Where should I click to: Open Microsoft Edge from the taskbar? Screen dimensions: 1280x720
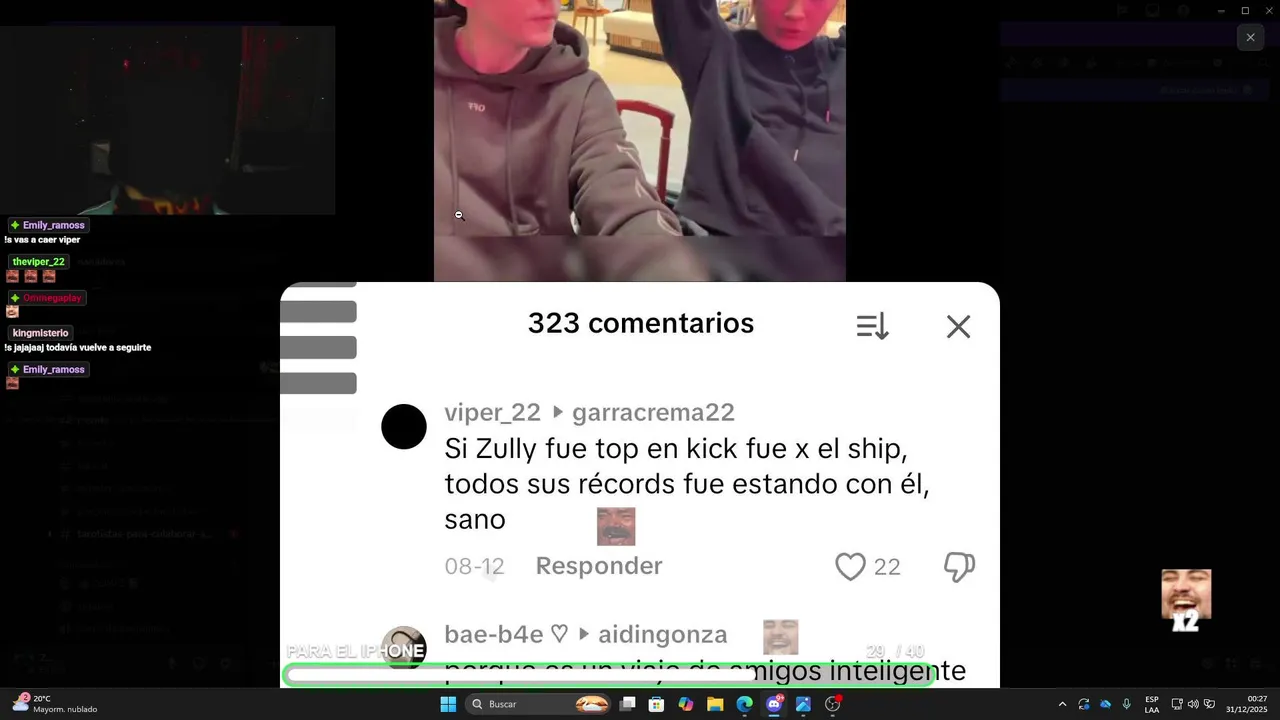[x=744, y=704]
